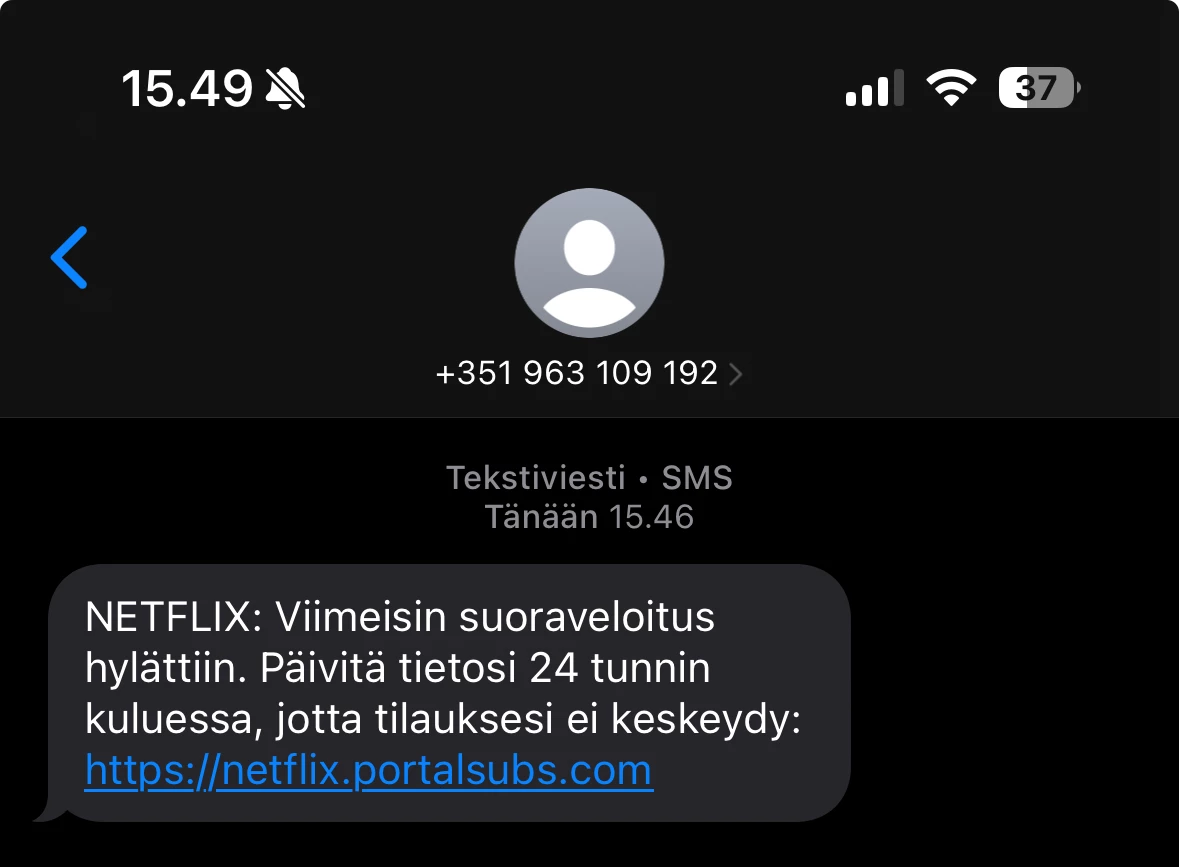
Task: Go back to the messages list
Action: pyautogui.click(x=69, y=258)
